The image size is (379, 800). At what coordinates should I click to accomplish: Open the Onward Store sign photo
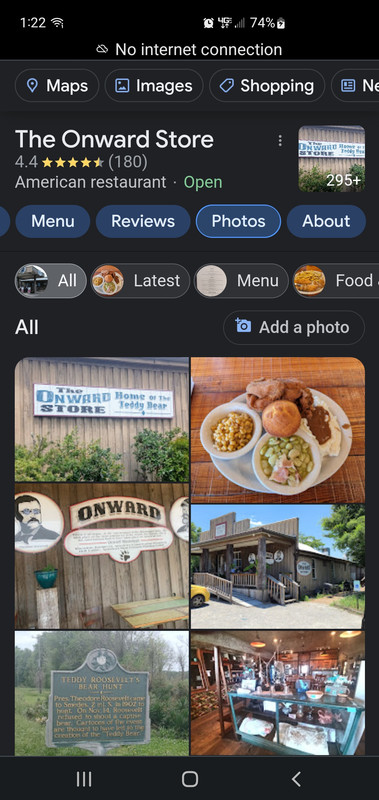102,419
